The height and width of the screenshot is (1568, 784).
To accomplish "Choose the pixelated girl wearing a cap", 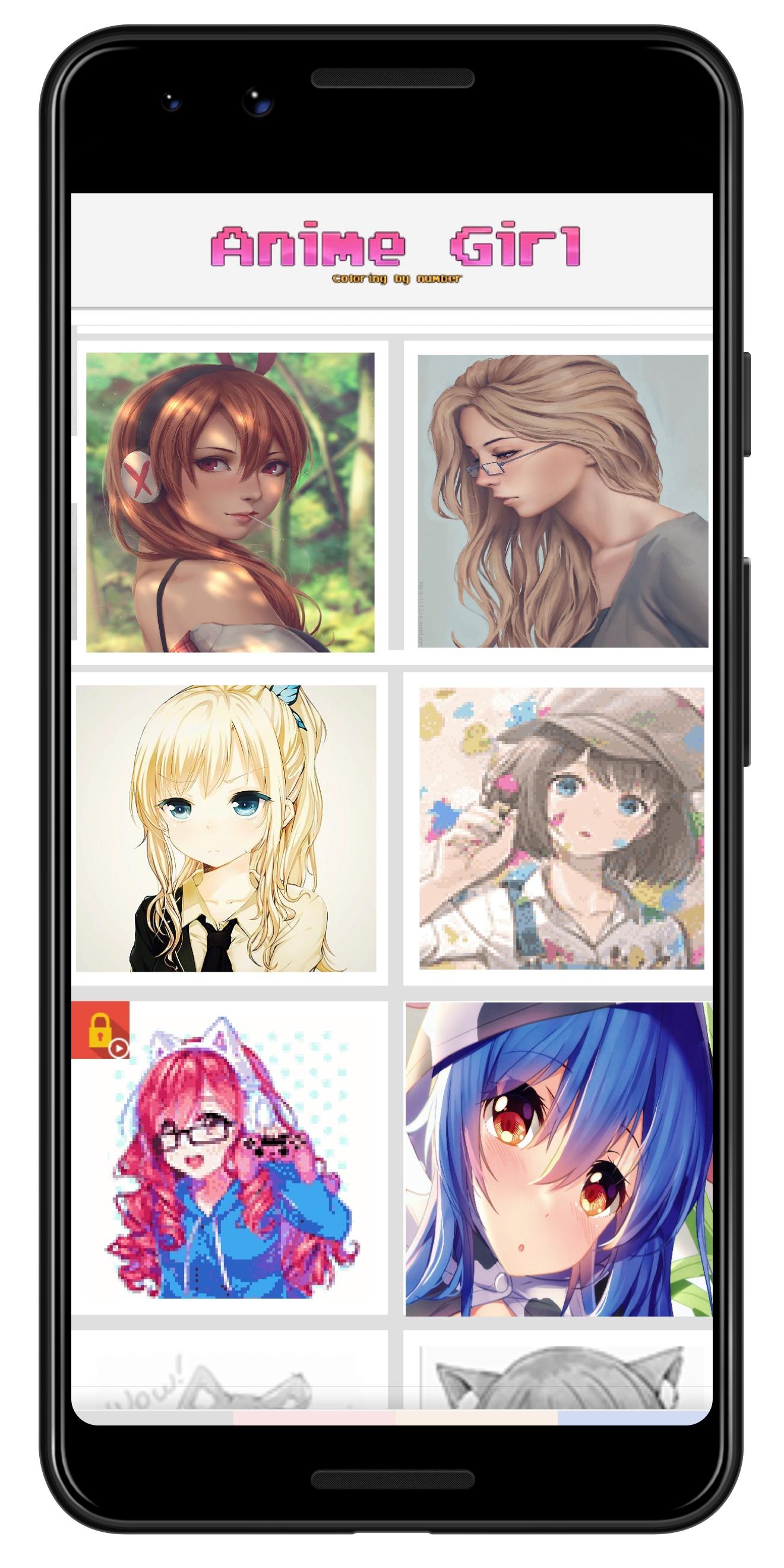I will [561, 828].
